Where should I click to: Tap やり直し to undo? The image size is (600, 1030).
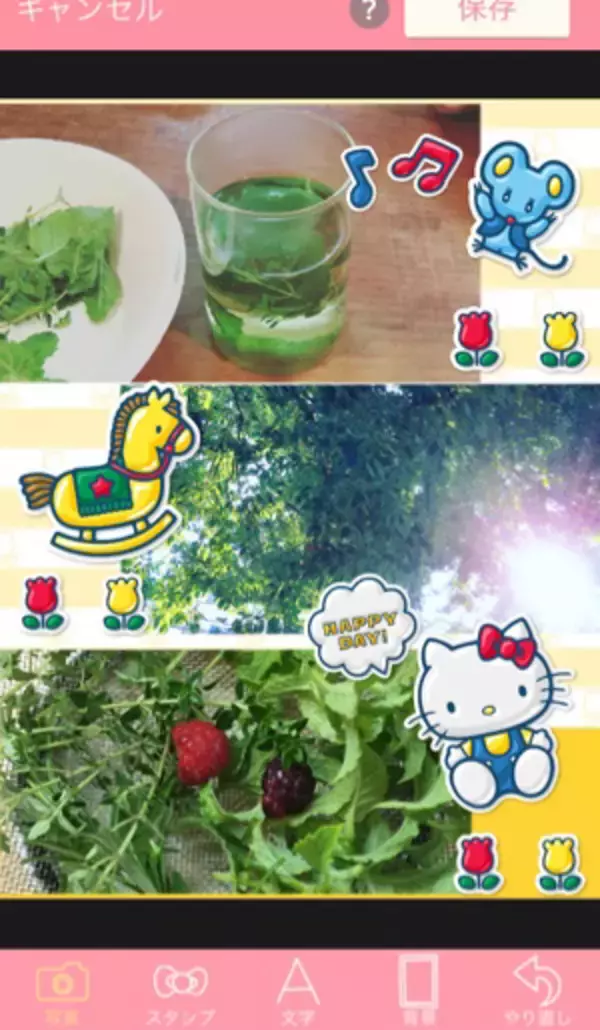[537, 990]
